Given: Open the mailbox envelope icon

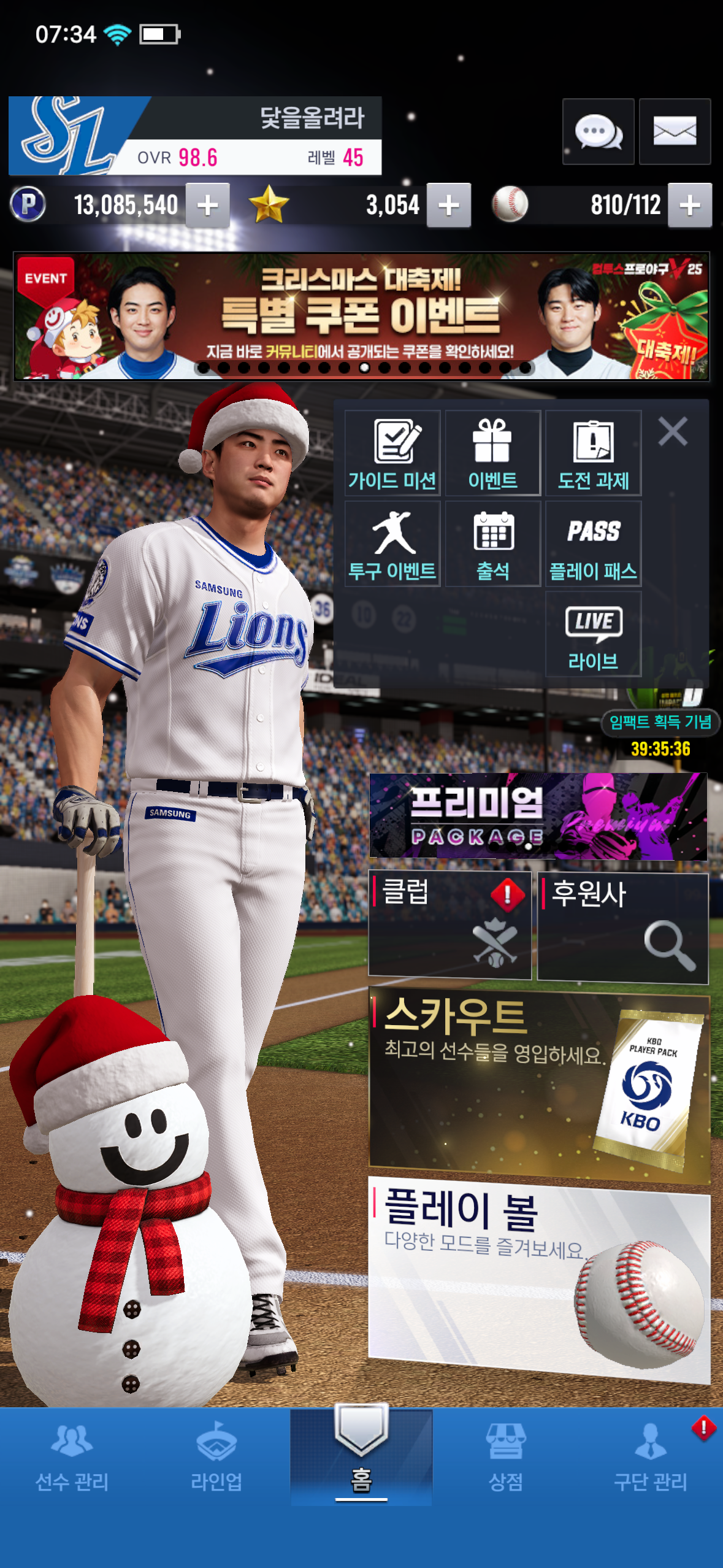Looking at the screenshot, I should tap(675, 131).
